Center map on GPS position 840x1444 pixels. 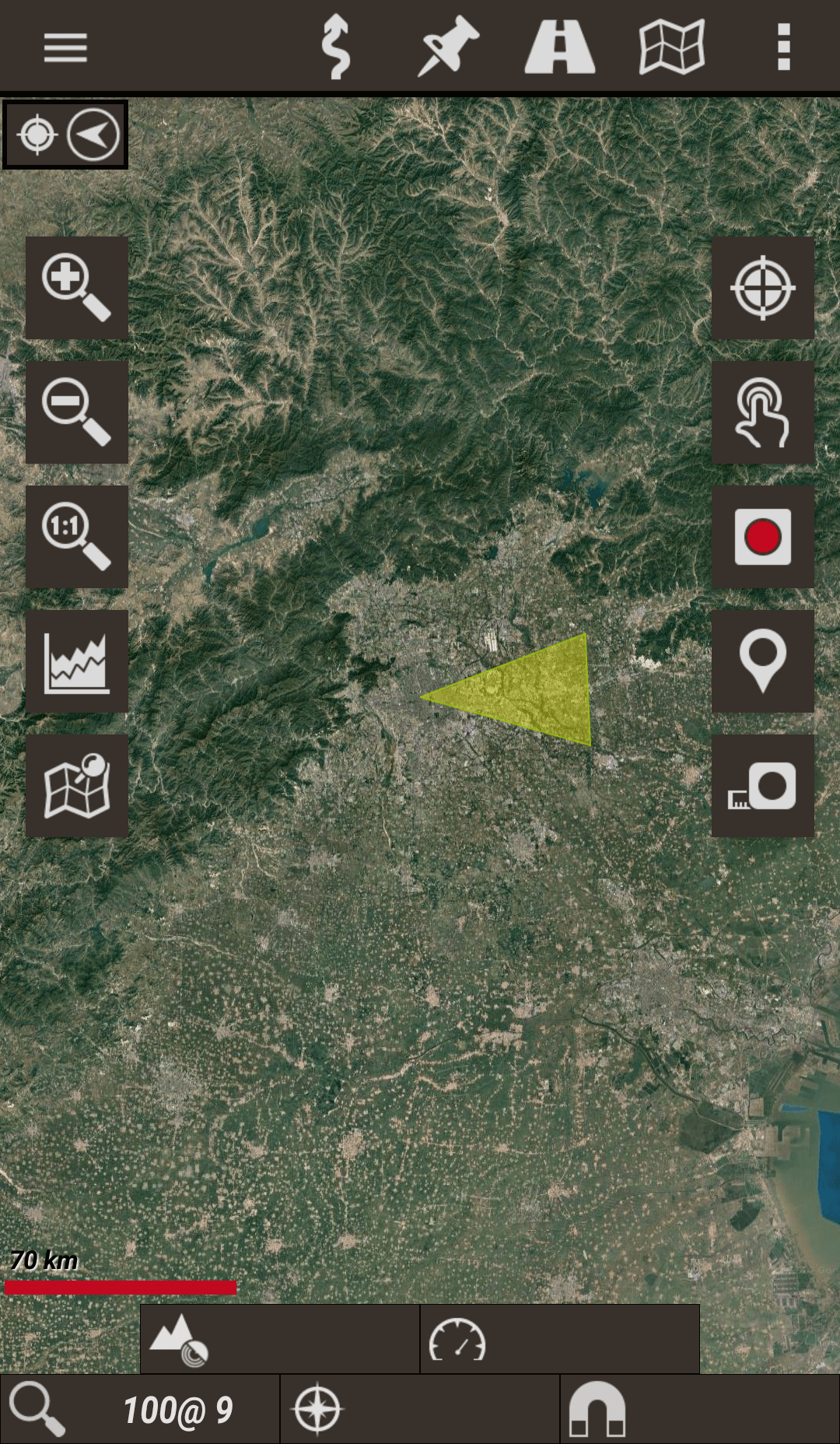tap(763, 288)
